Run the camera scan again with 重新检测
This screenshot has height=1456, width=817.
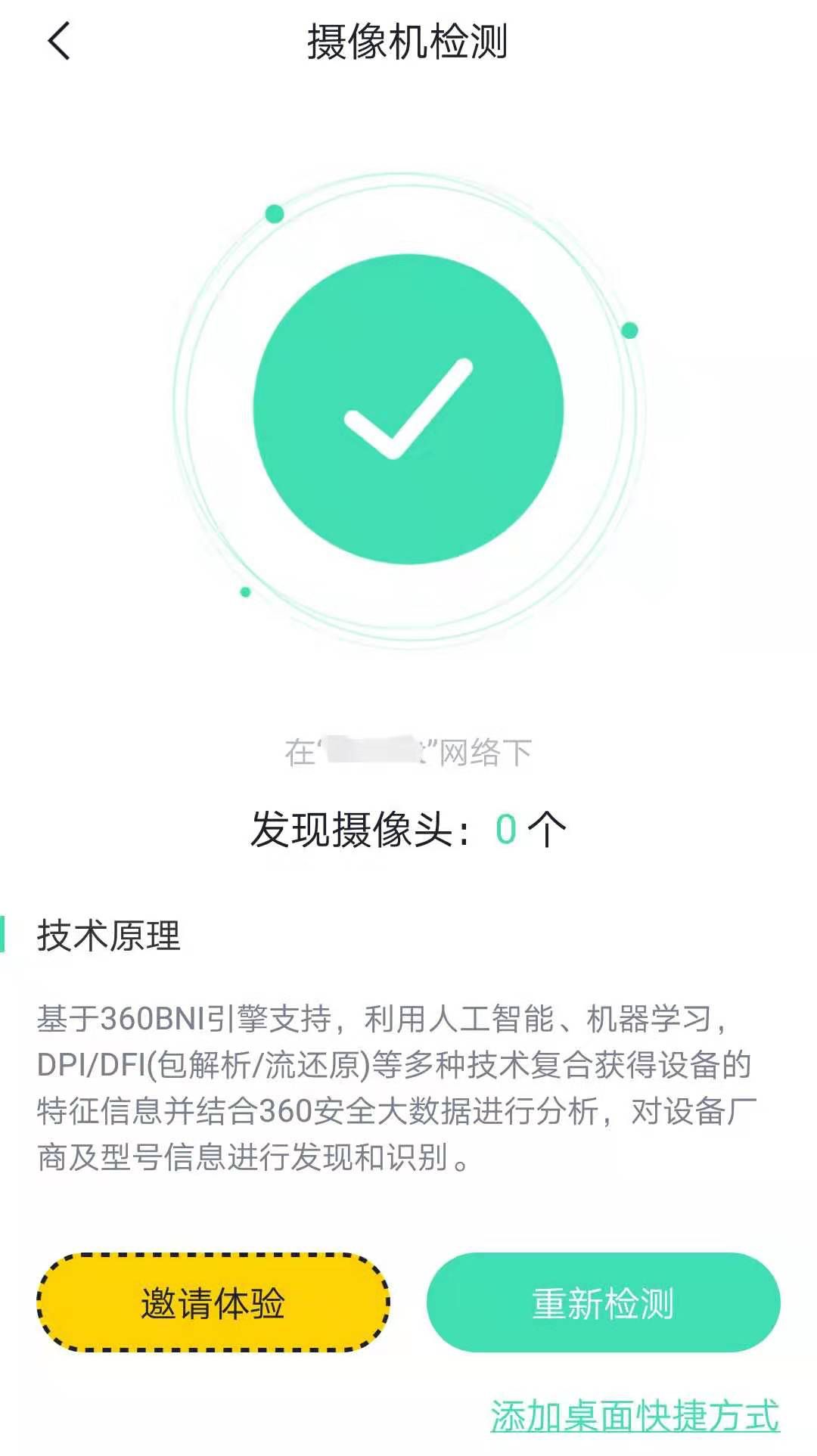[603, 1302]
